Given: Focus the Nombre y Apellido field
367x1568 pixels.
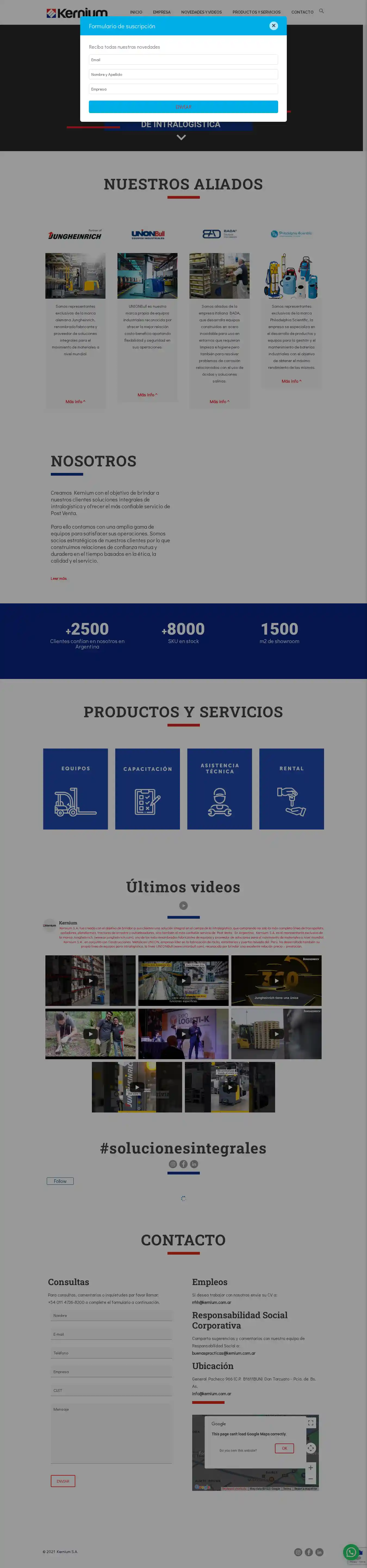Looking at the screenshot, I should coord(183,74).
